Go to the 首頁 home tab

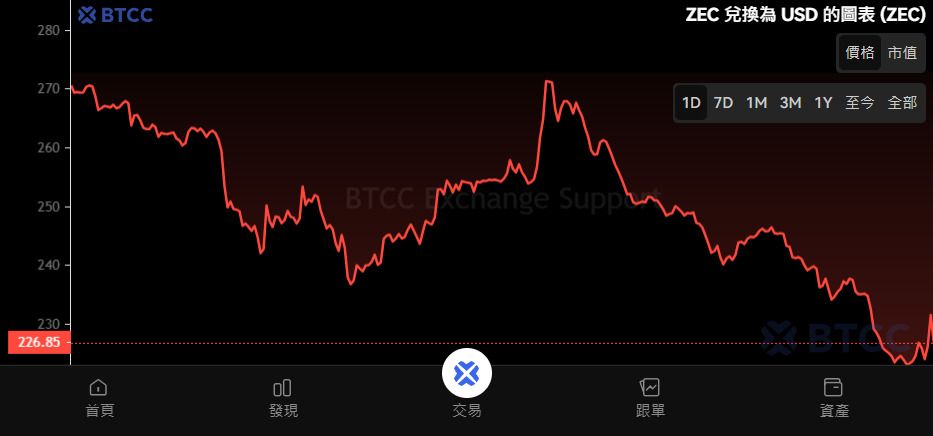tap(99, 397)
